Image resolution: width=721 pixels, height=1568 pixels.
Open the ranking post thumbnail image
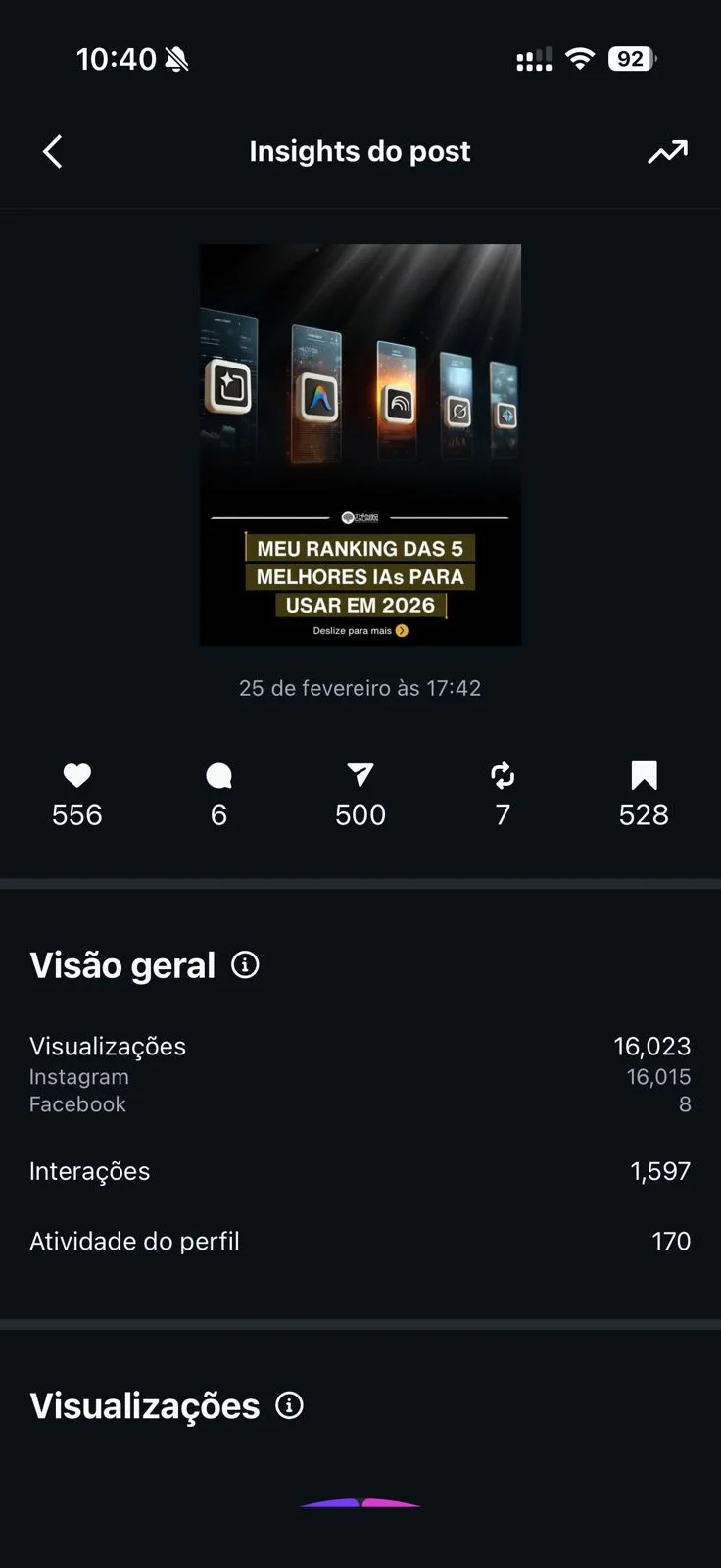(360, 444)
